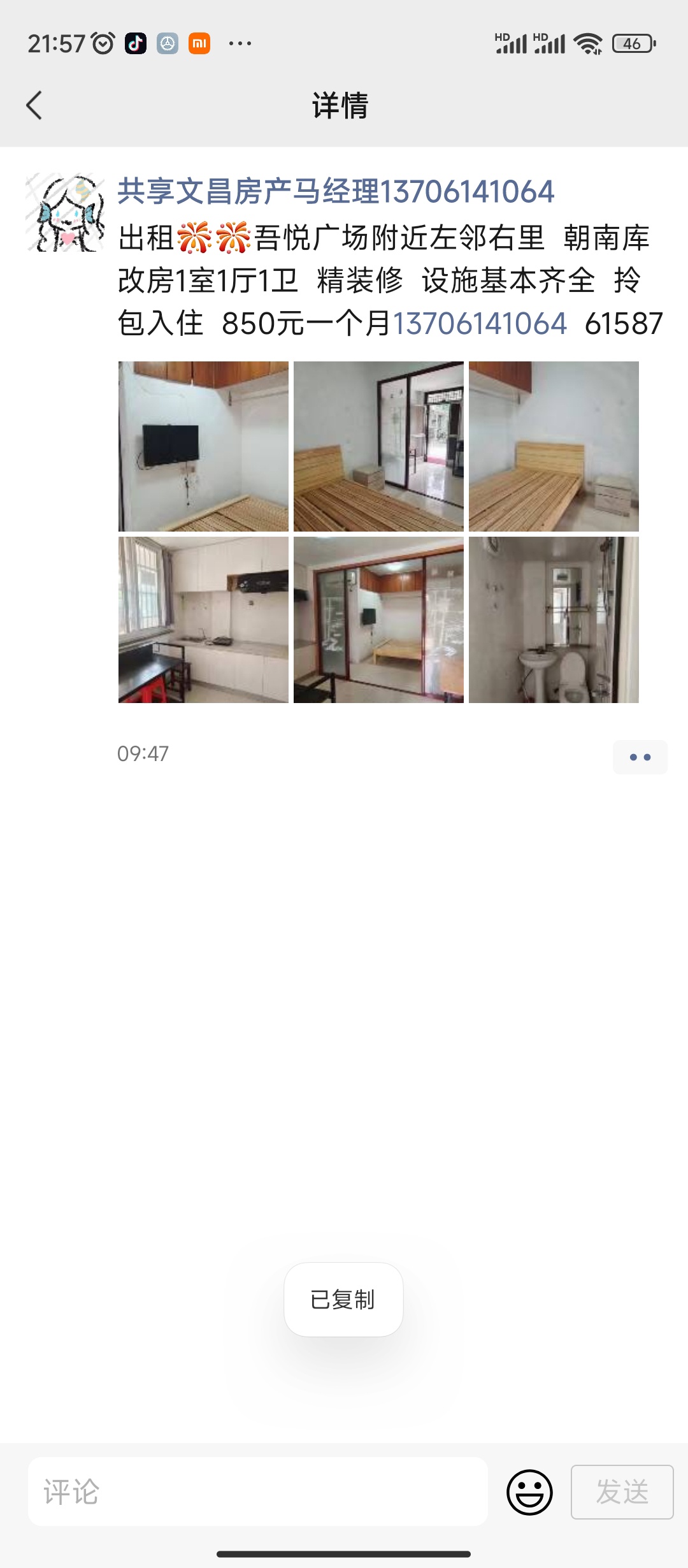Open the photo with bed and sliding door
Viewport: 688px width, 1568px height.
point(378,446)
